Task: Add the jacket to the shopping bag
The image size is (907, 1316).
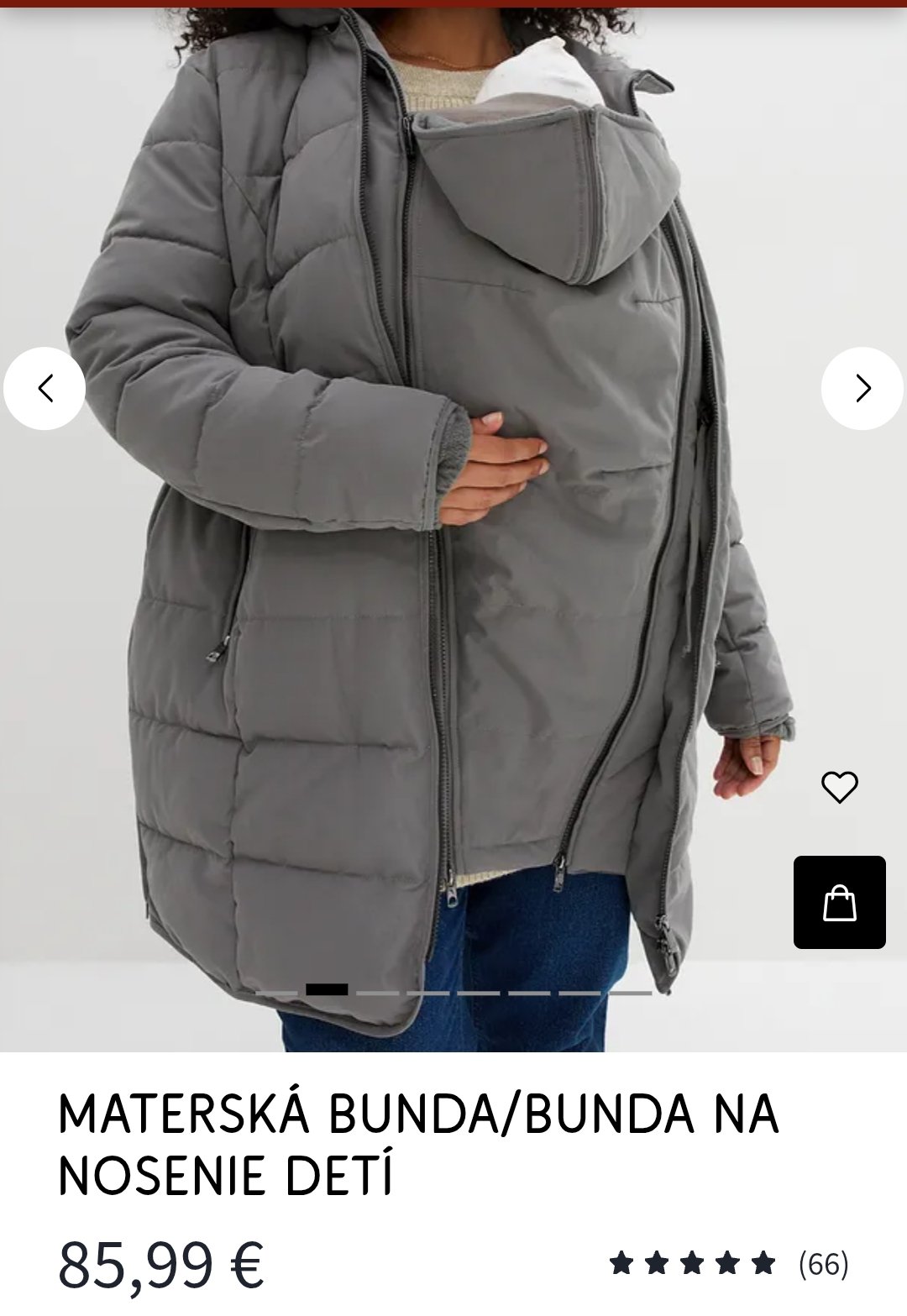Action: [839, 903]
